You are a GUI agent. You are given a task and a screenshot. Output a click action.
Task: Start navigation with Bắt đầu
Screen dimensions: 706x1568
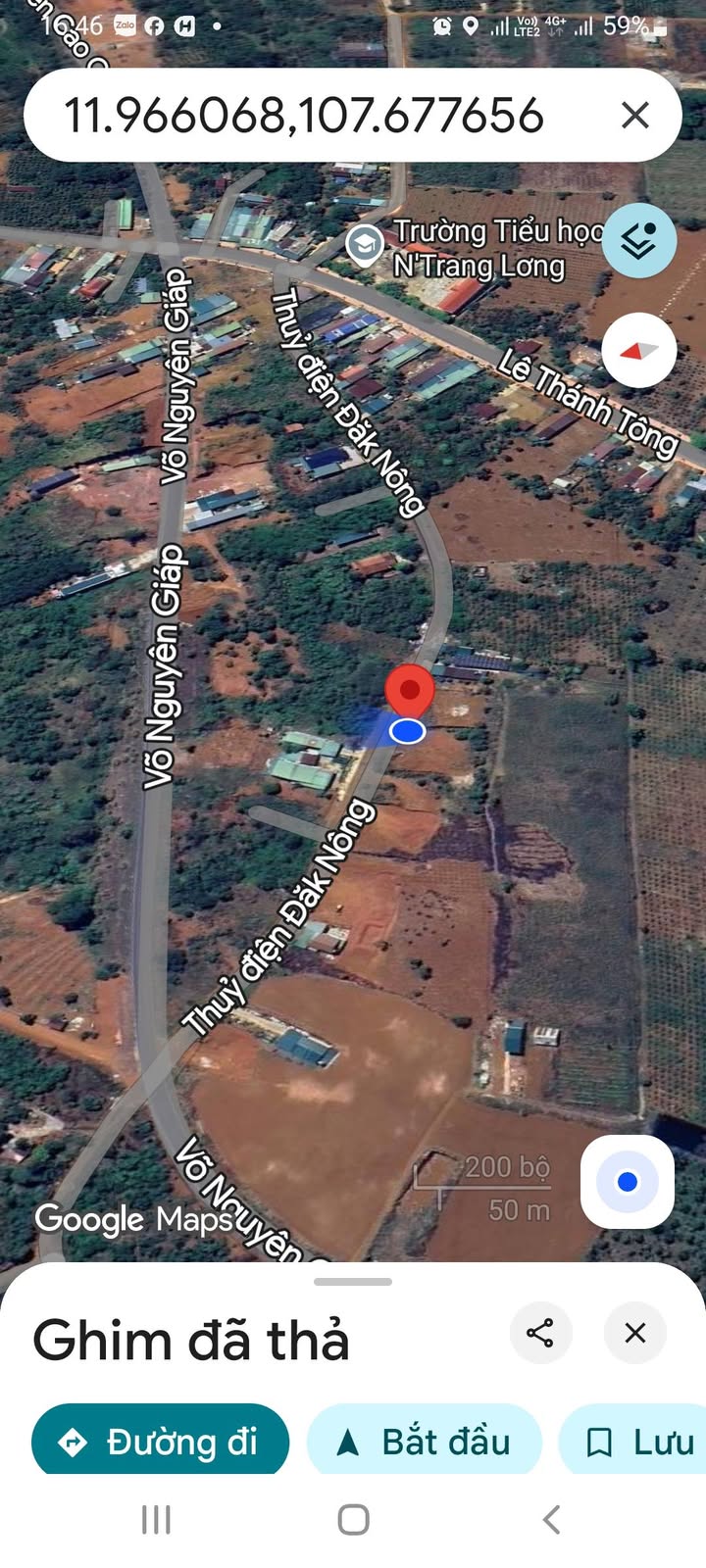click(x=425, y=1442)
